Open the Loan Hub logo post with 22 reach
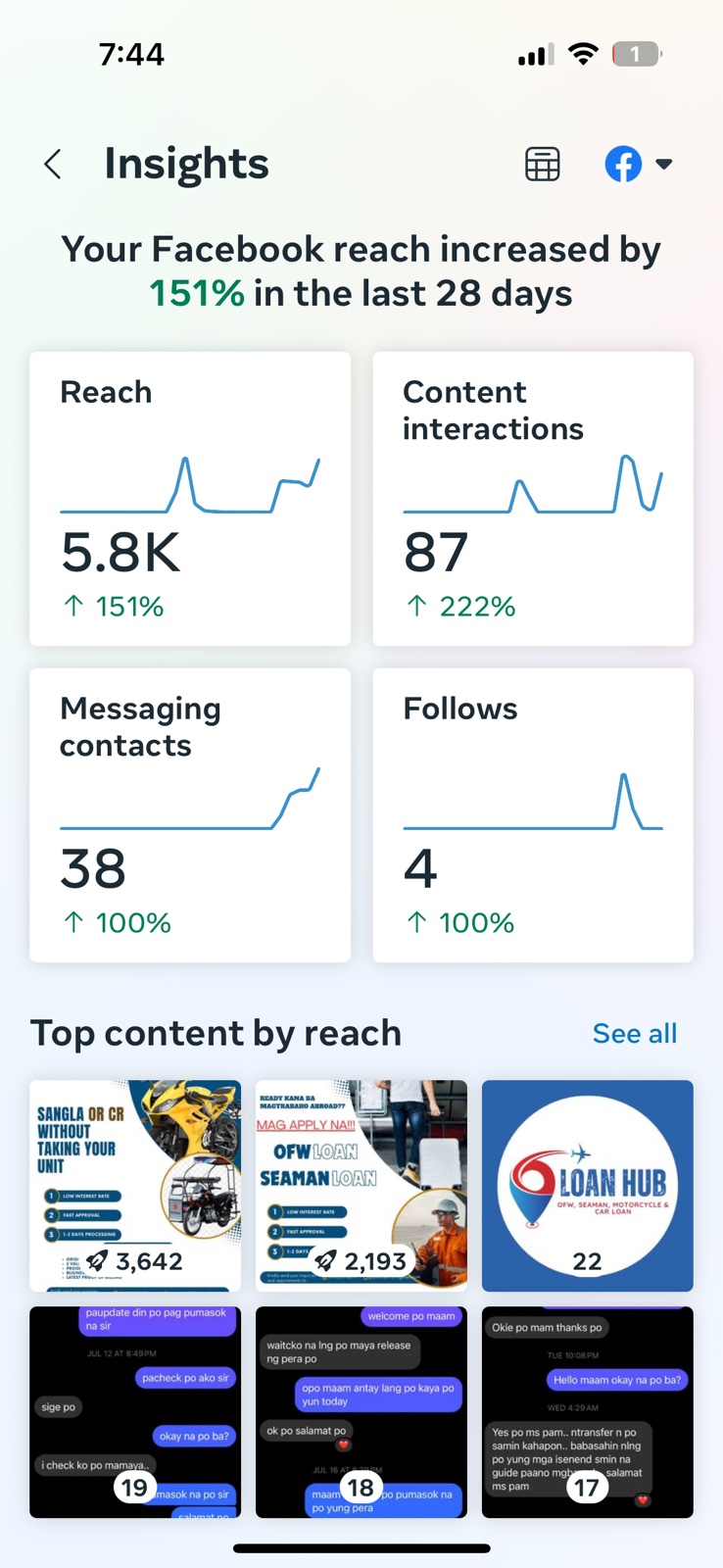Image resolution: width=723 pixels, height=1568 pixels. [x=588, y=1185]
